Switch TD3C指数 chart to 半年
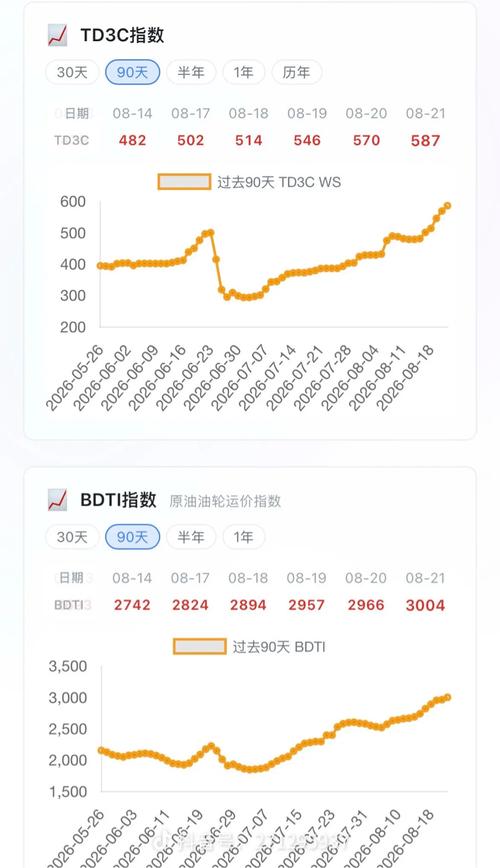Image resolution: width=500 pixels, height=868 pixels. (x=191, y=72)
